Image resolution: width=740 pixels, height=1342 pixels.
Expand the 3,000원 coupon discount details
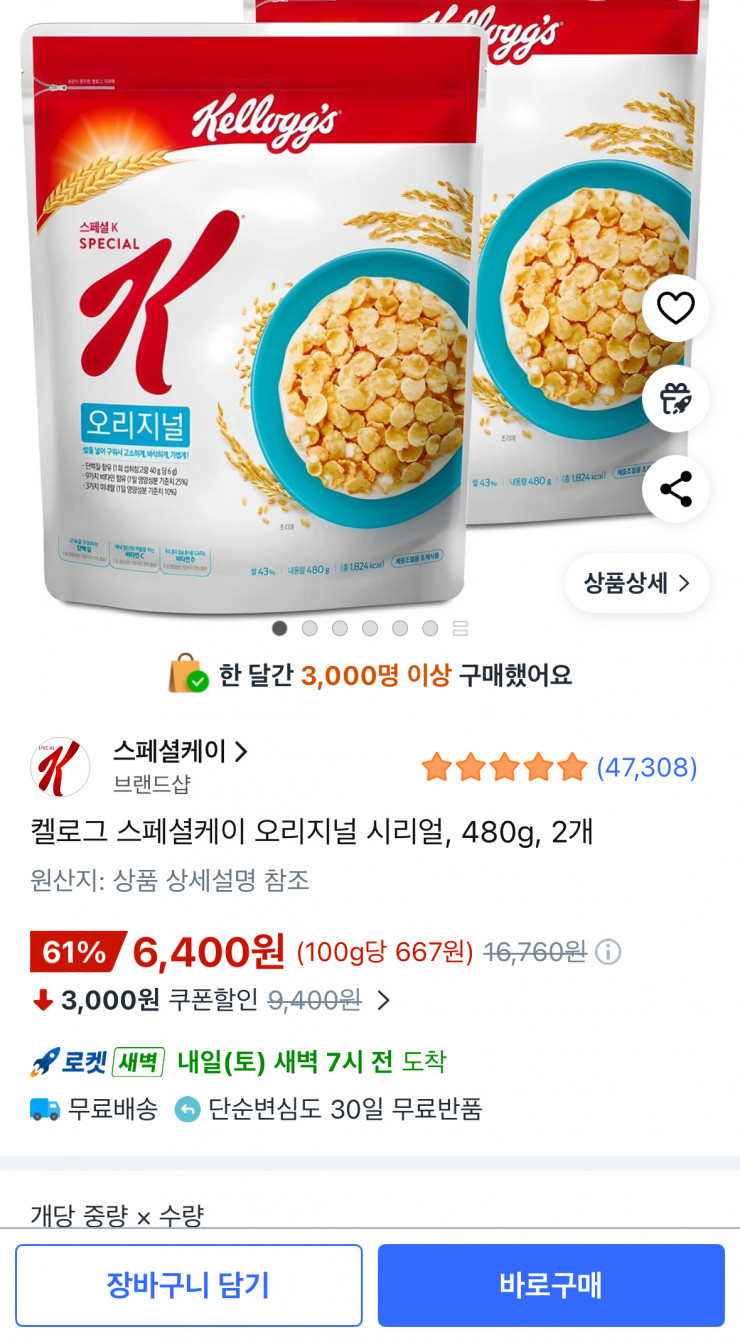(383, 1000)
